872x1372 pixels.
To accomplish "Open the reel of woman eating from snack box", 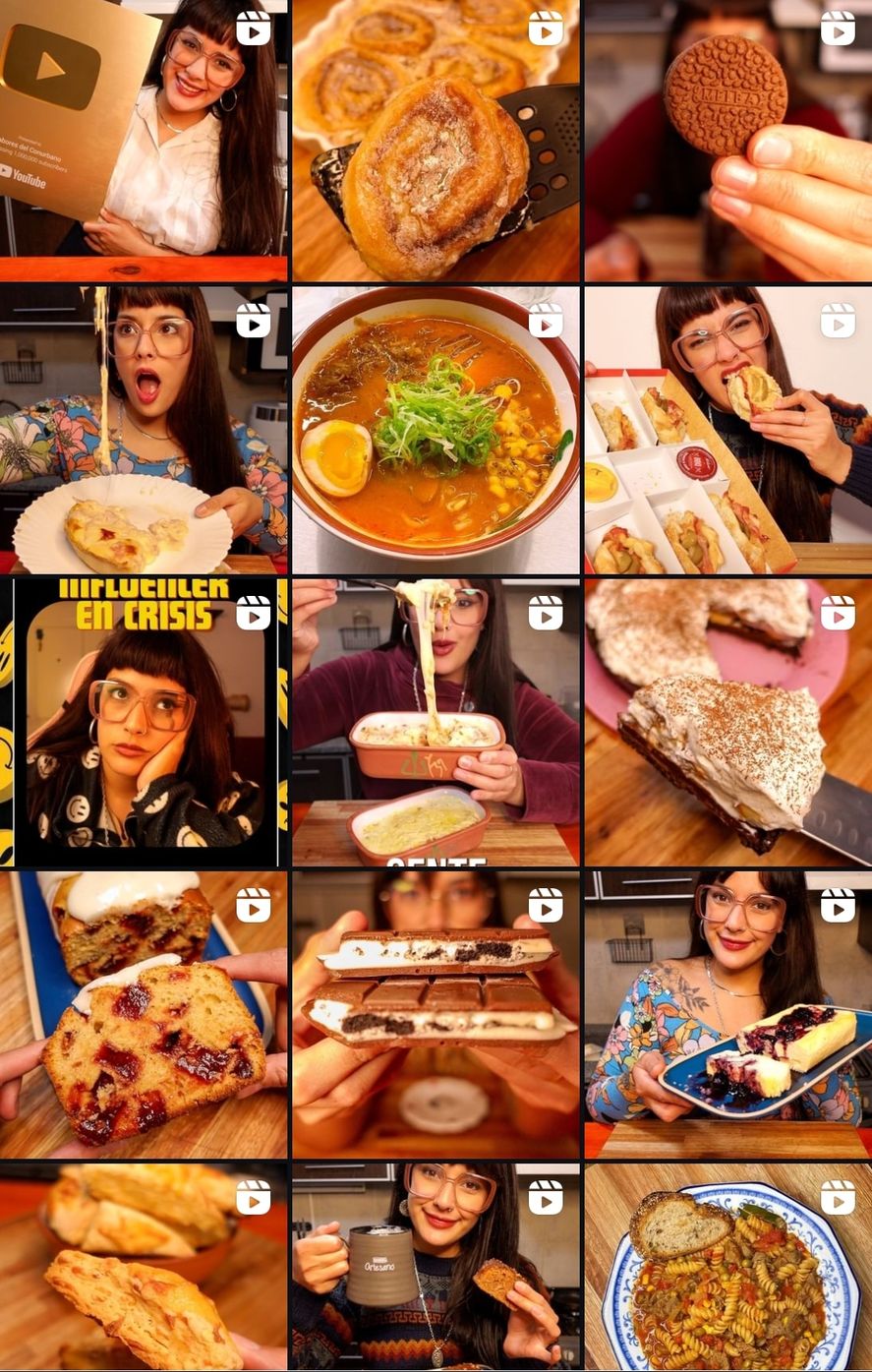I will pyautogui.click(x=727, y=430).
